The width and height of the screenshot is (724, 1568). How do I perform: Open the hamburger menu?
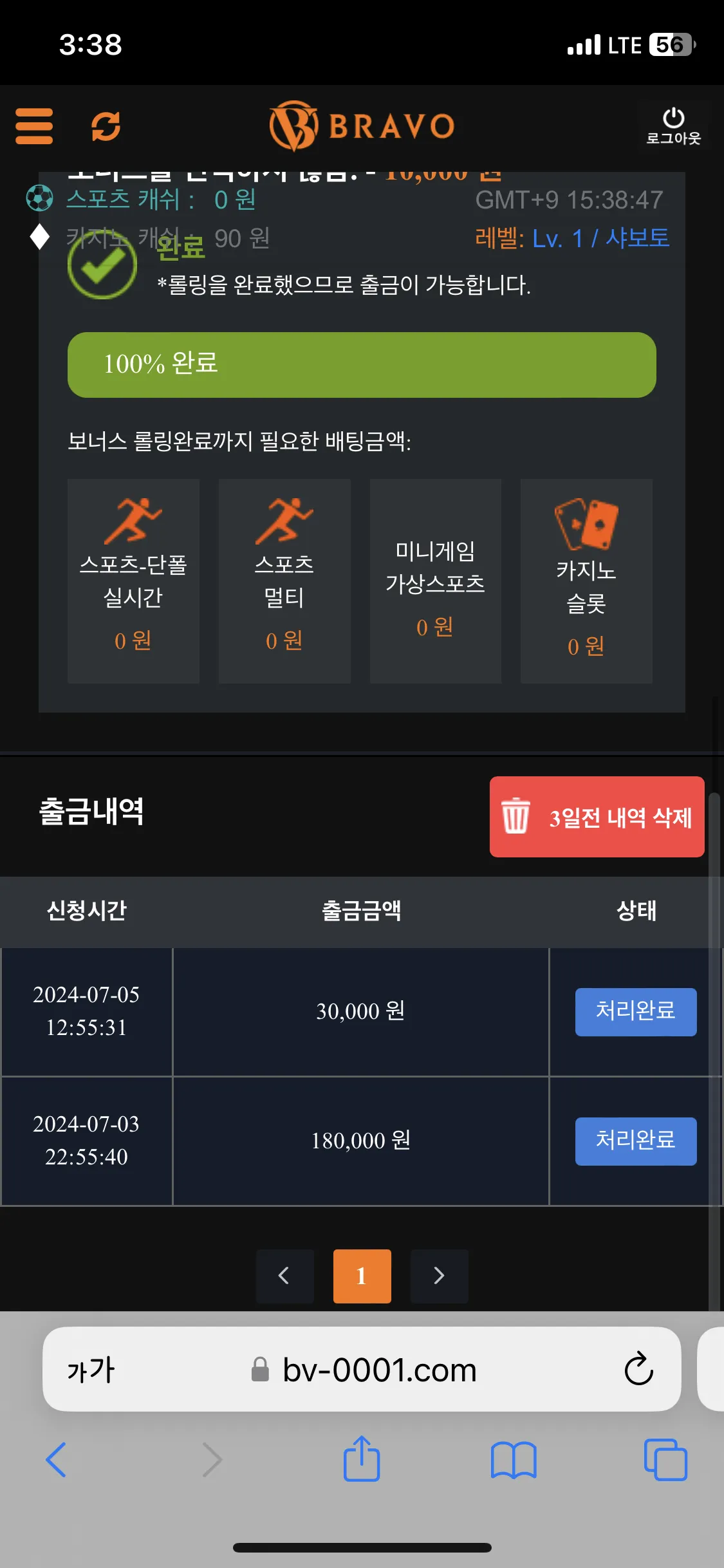(x=34, y=126)
